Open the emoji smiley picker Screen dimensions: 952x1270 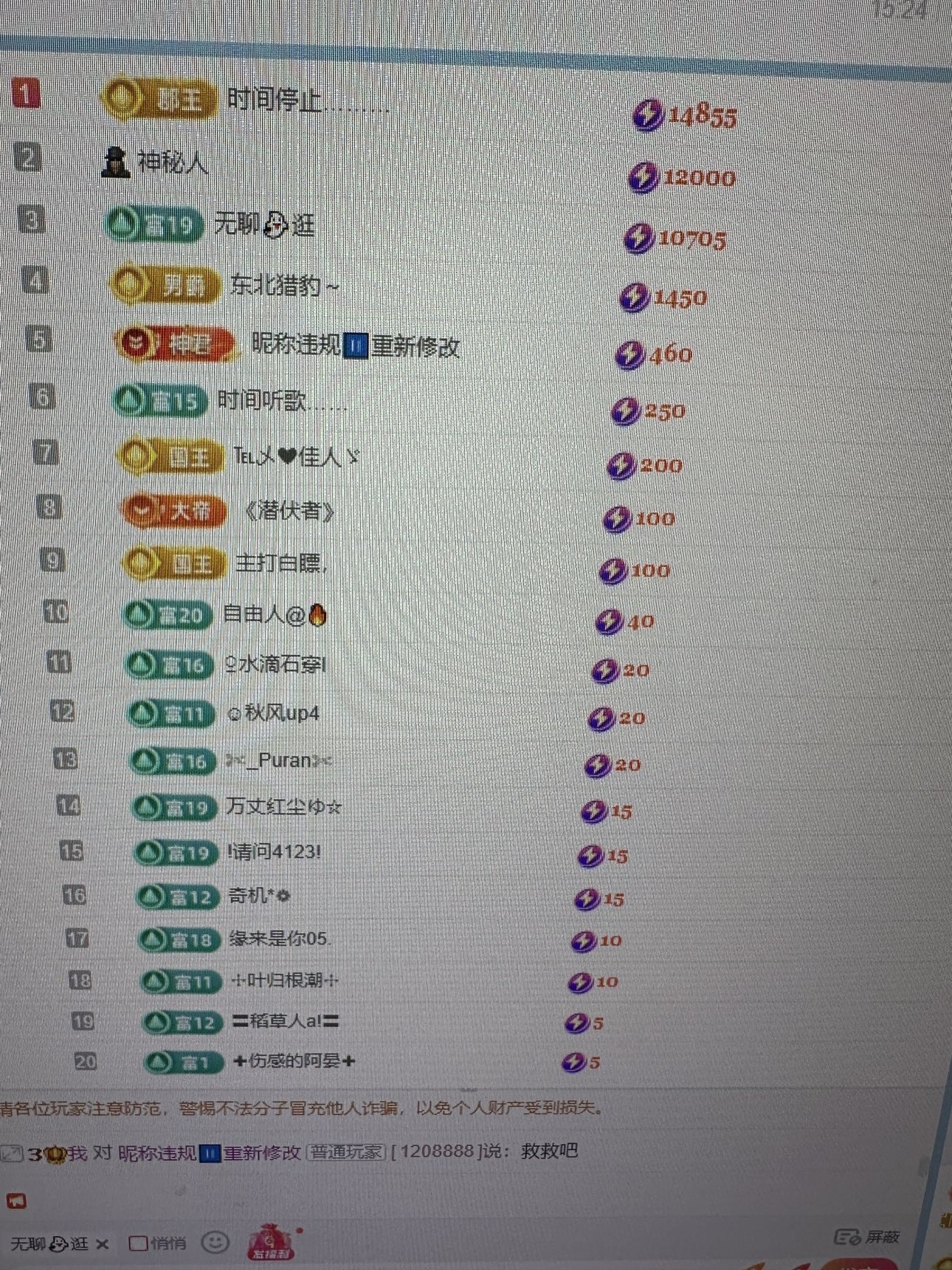215,1243
